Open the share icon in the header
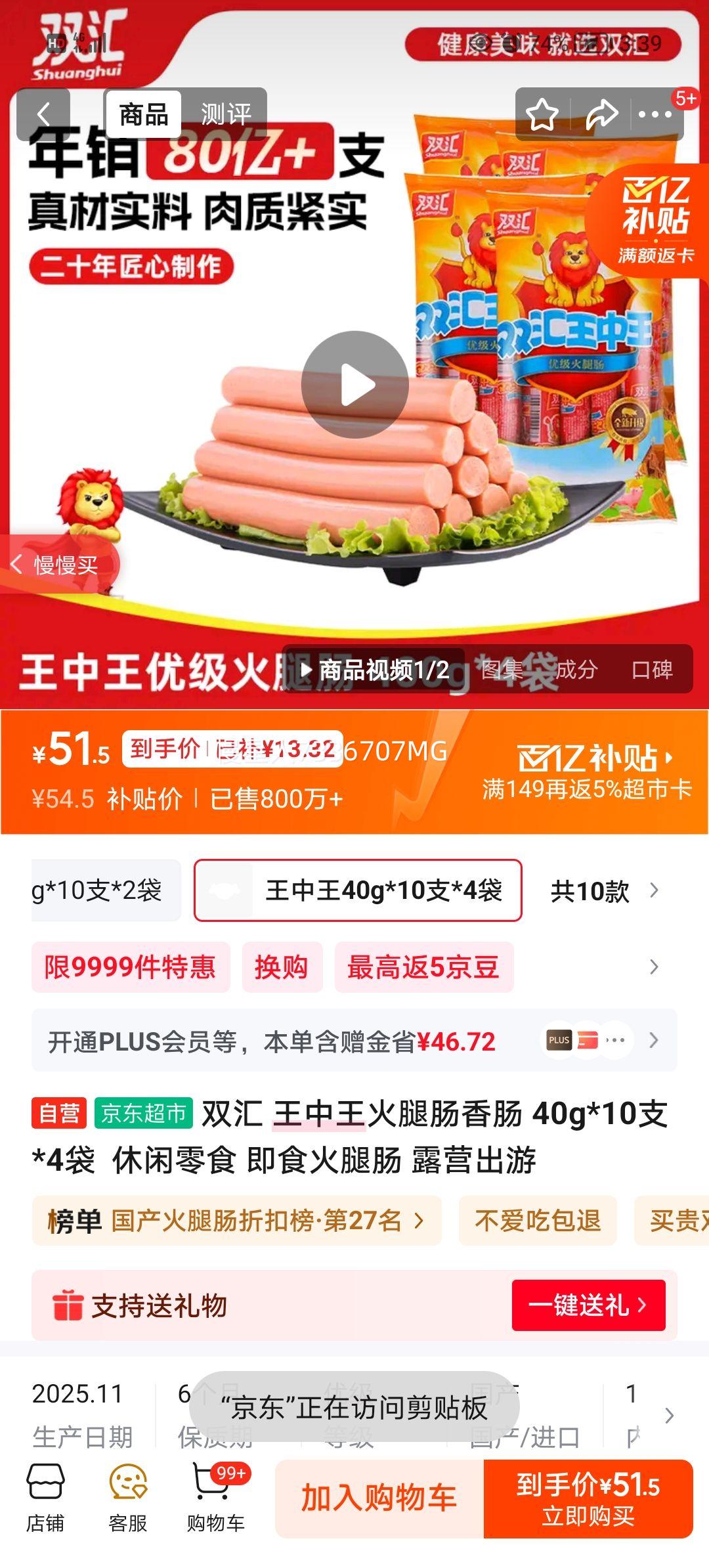This screenshot has width=709, height=1568. point(599,113)
